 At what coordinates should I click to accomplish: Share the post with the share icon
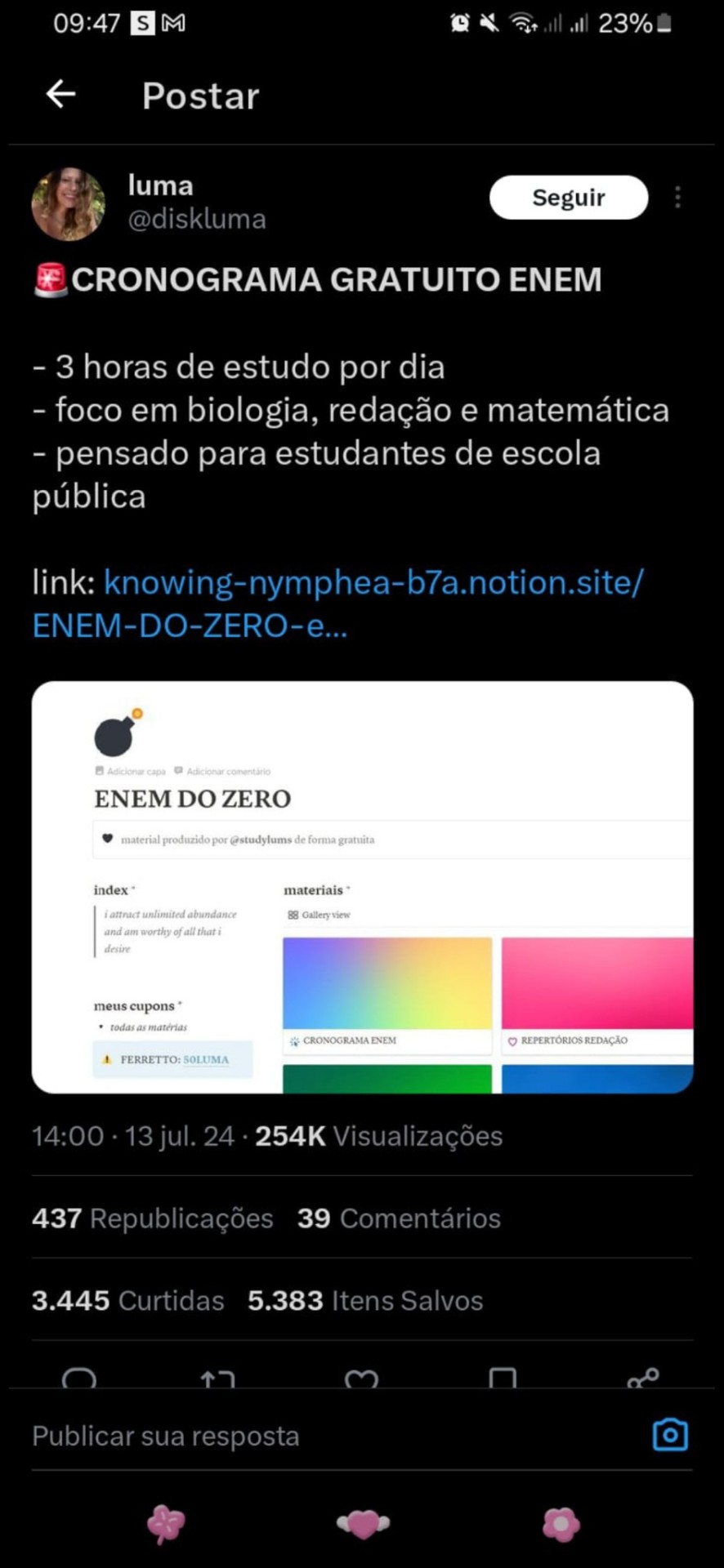click(643, 1379)
